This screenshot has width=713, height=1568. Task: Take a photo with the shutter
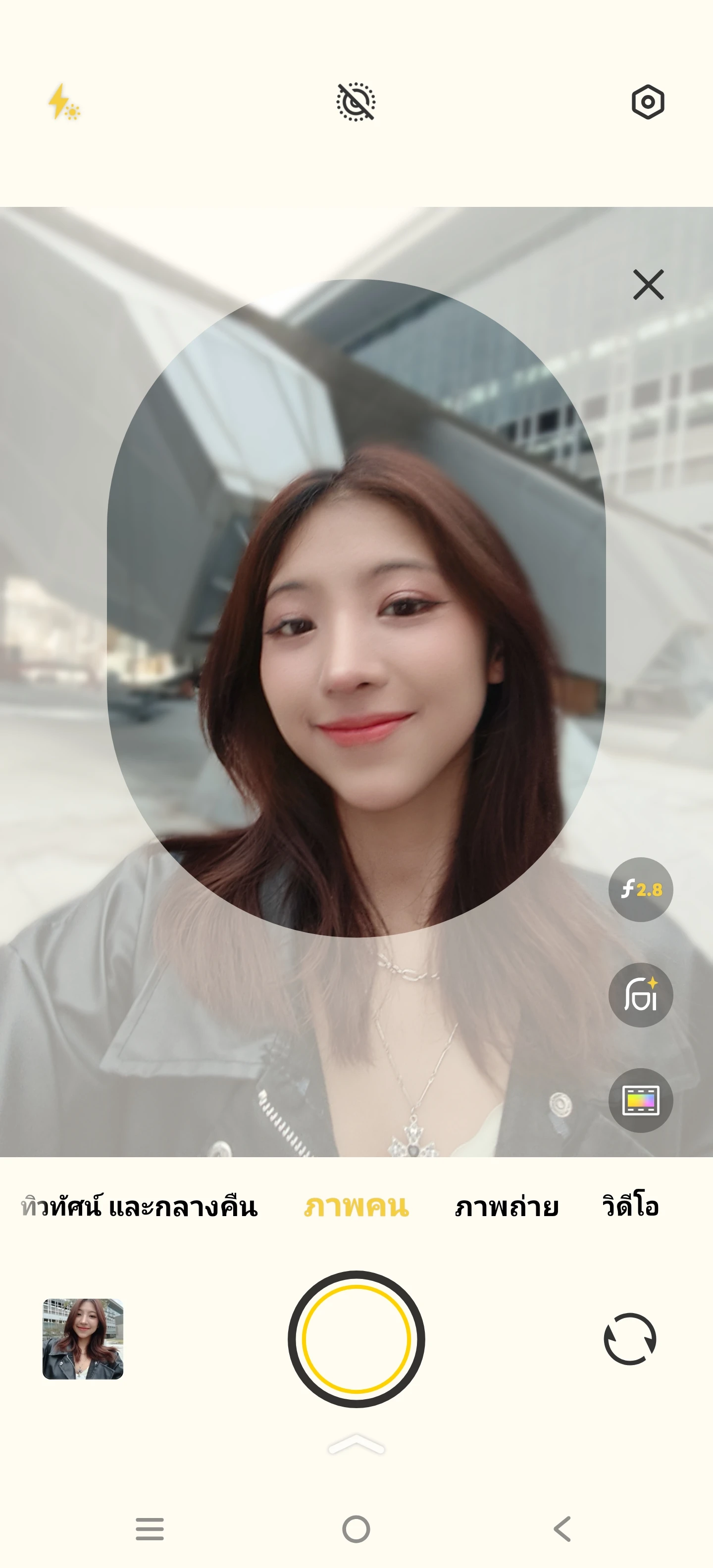point(356,1338)
